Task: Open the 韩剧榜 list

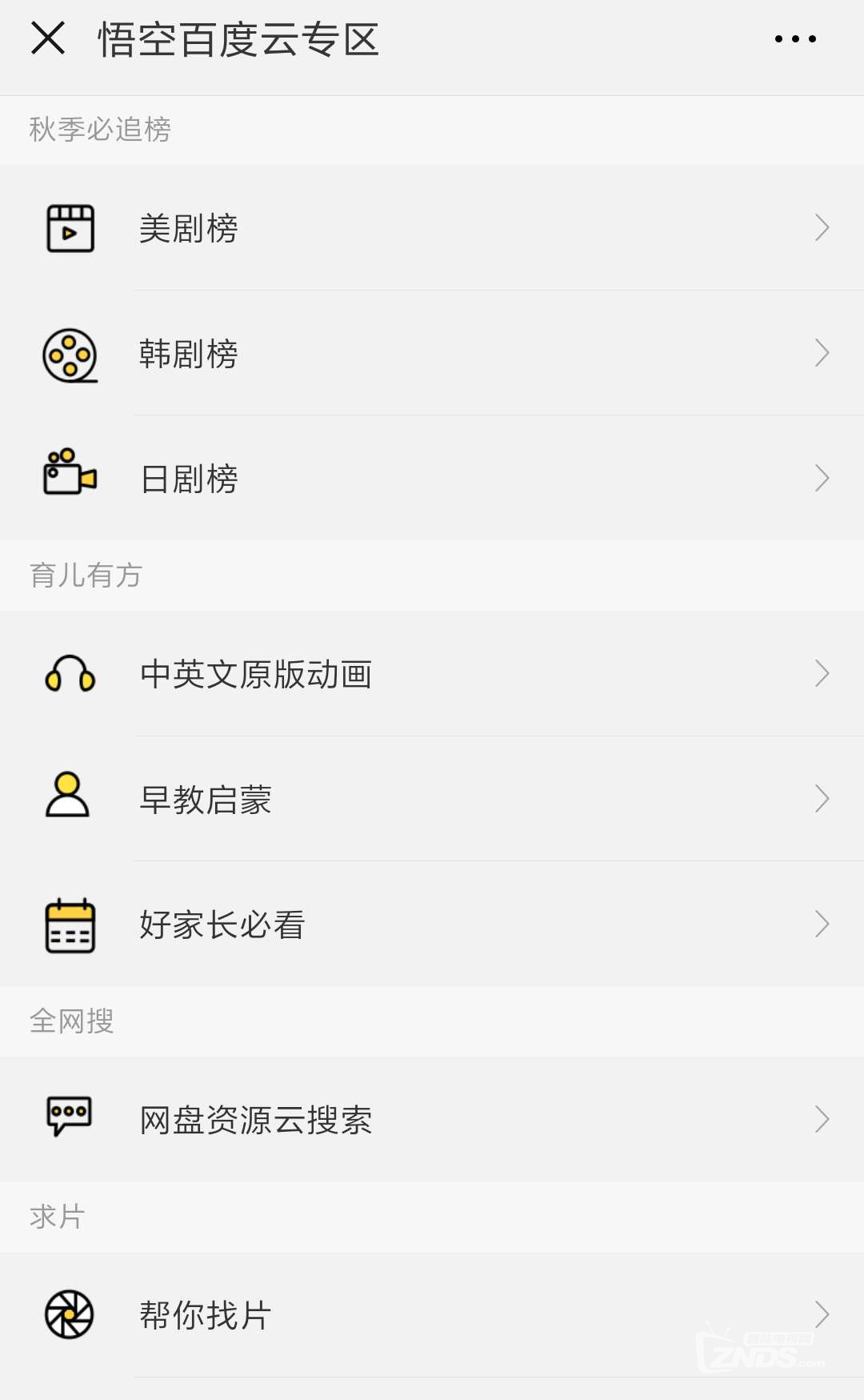Action: click(x=432, y=353)
